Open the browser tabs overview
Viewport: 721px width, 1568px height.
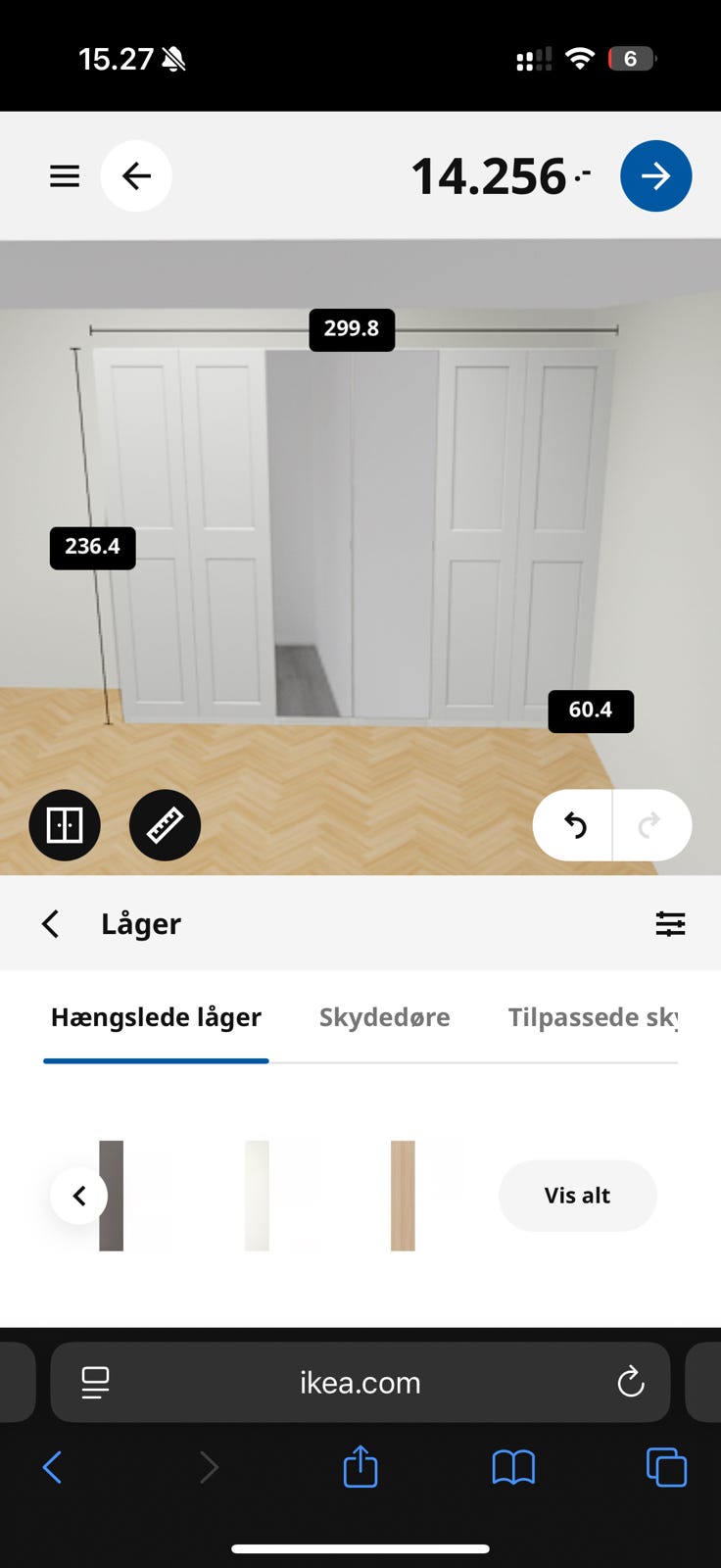[x=666, y=1467]
